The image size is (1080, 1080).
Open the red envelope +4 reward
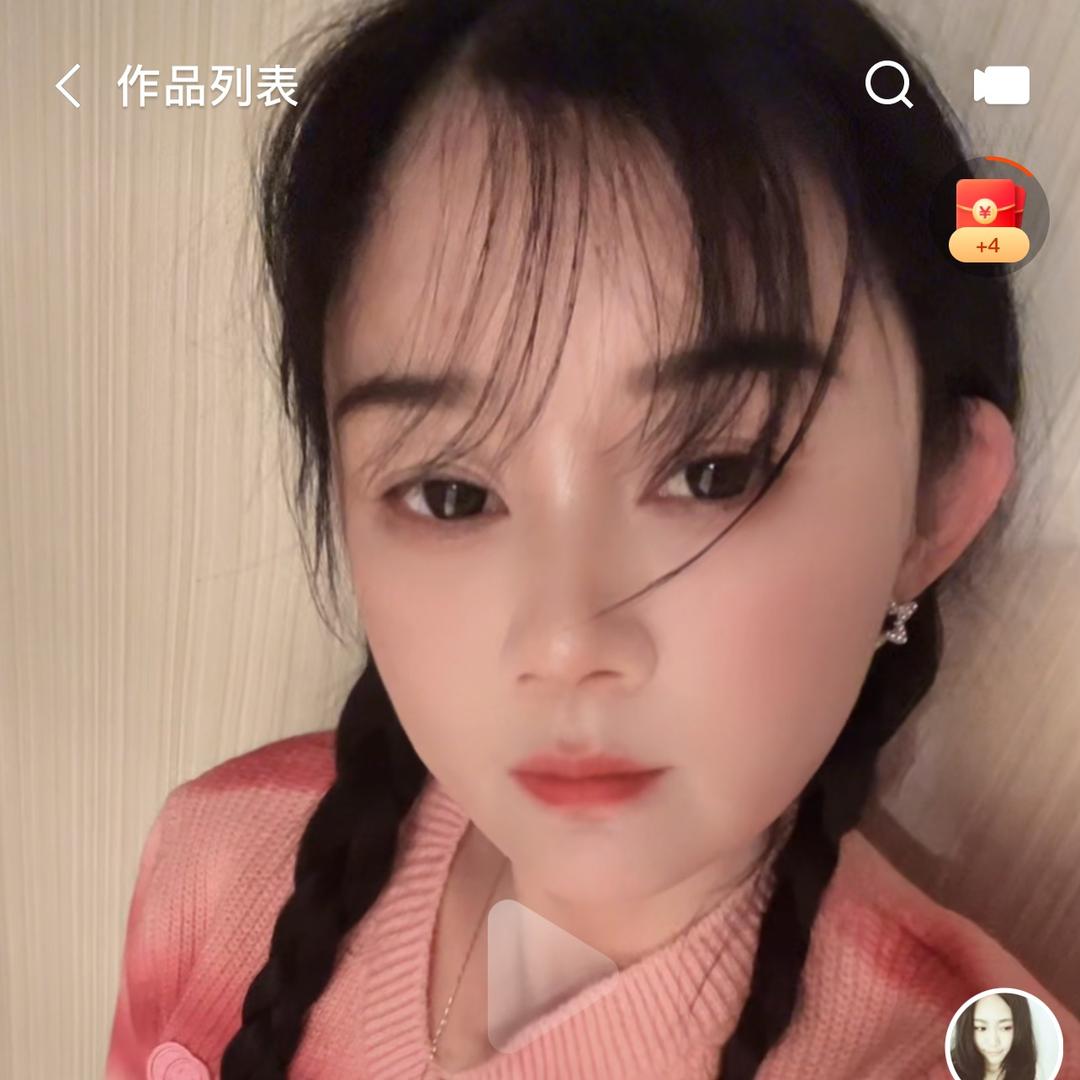pos(989,217)
